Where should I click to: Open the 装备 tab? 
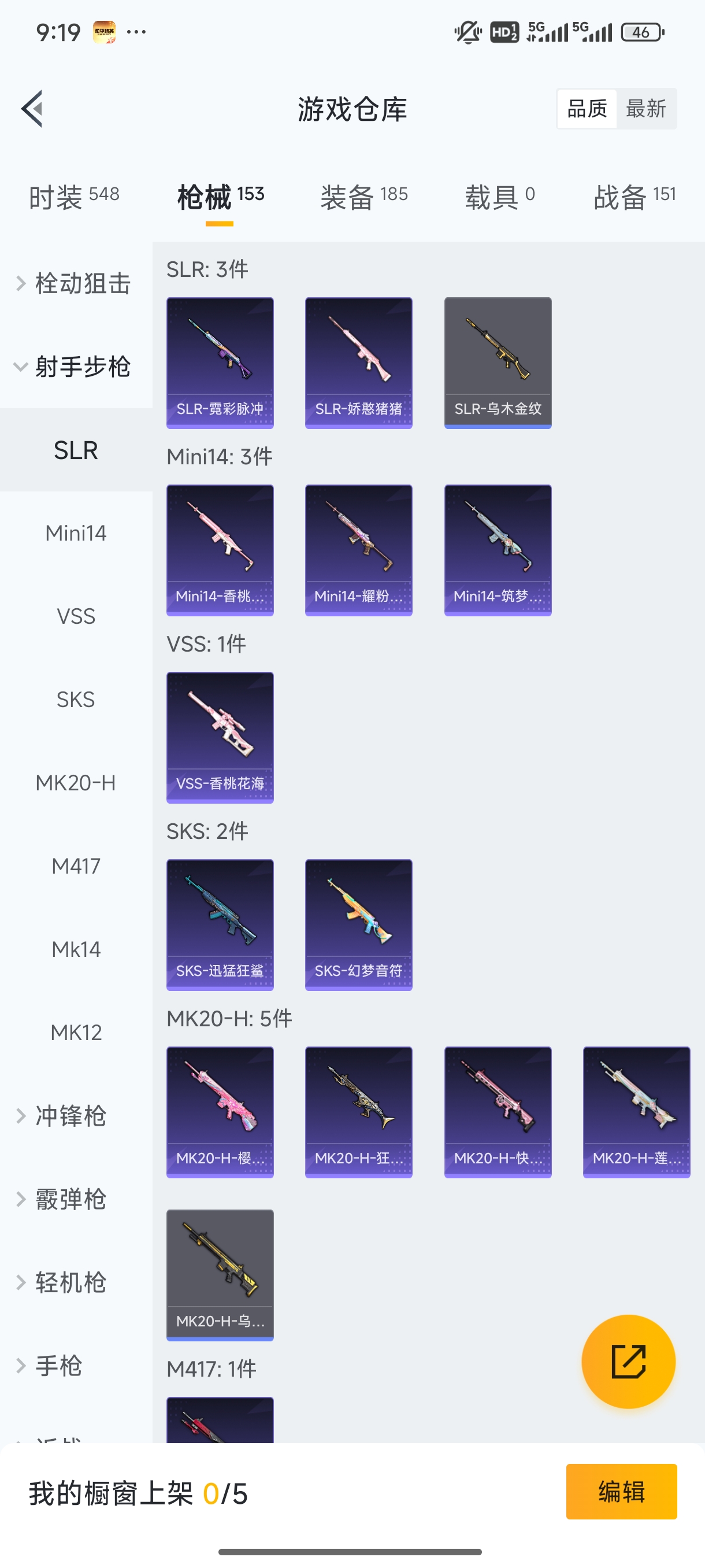point(363,197)
